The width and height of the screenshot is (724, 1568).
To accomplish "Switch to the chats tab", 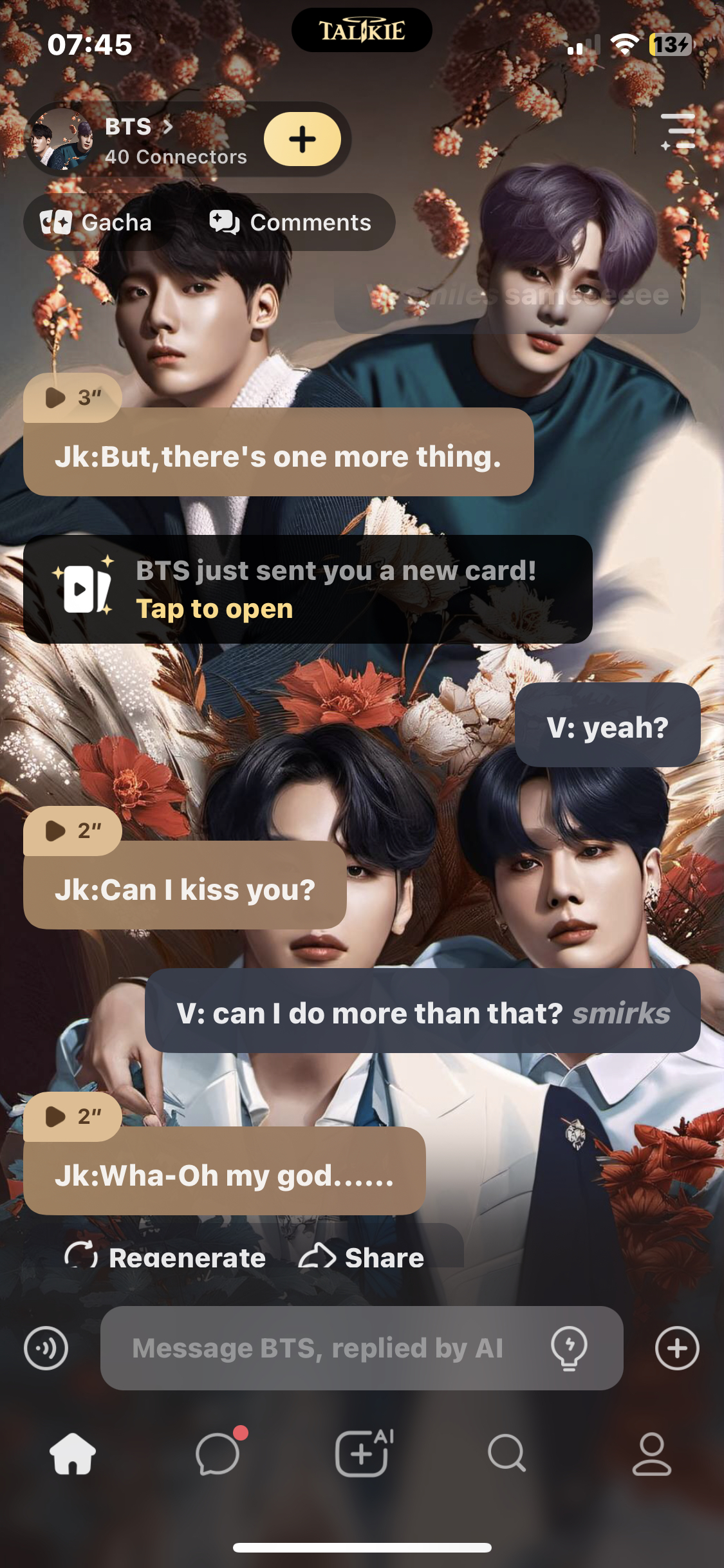I will [x=218, y=1453].
